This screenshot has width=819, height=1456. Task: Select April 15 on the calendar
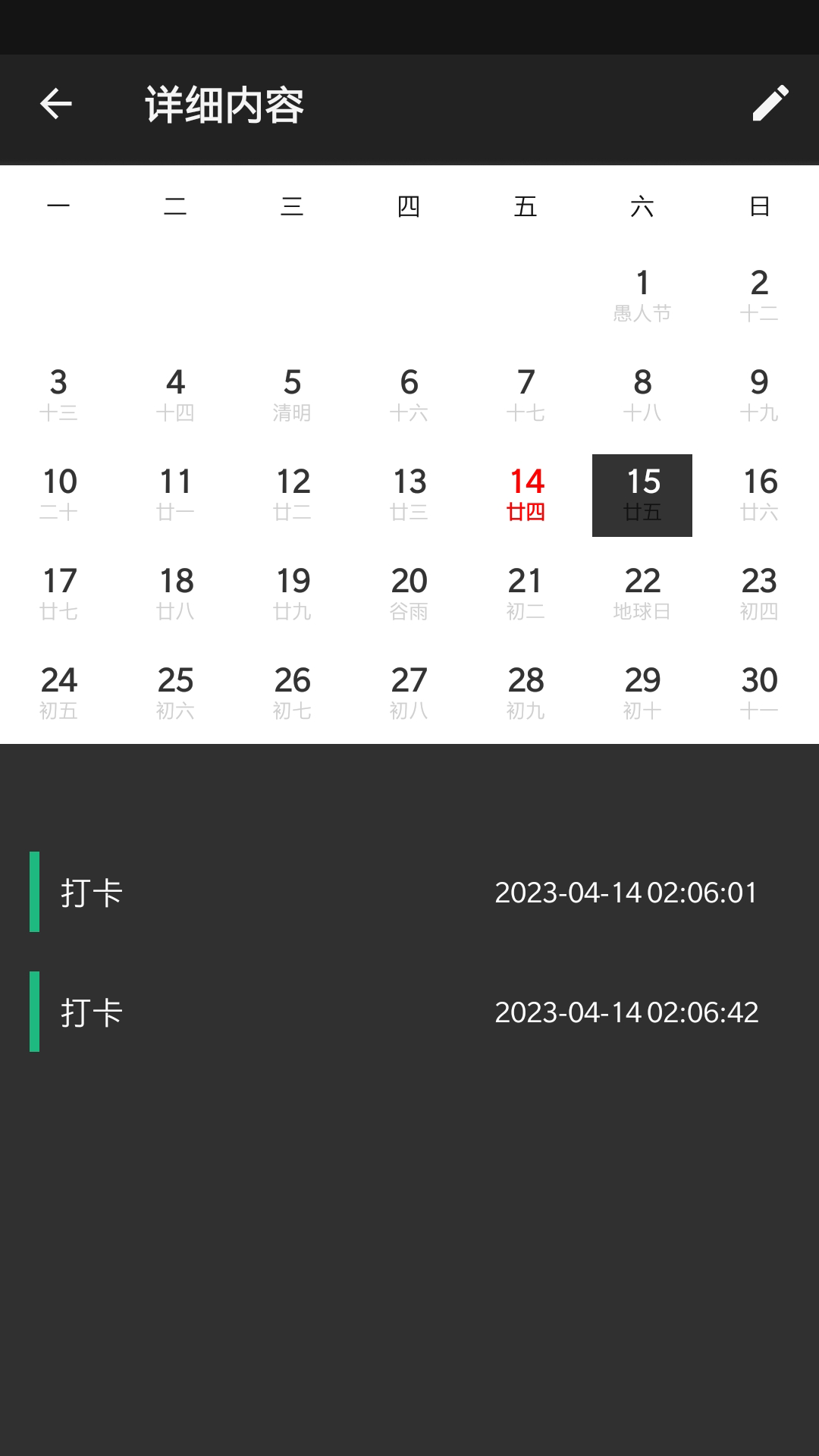(642, 494)
